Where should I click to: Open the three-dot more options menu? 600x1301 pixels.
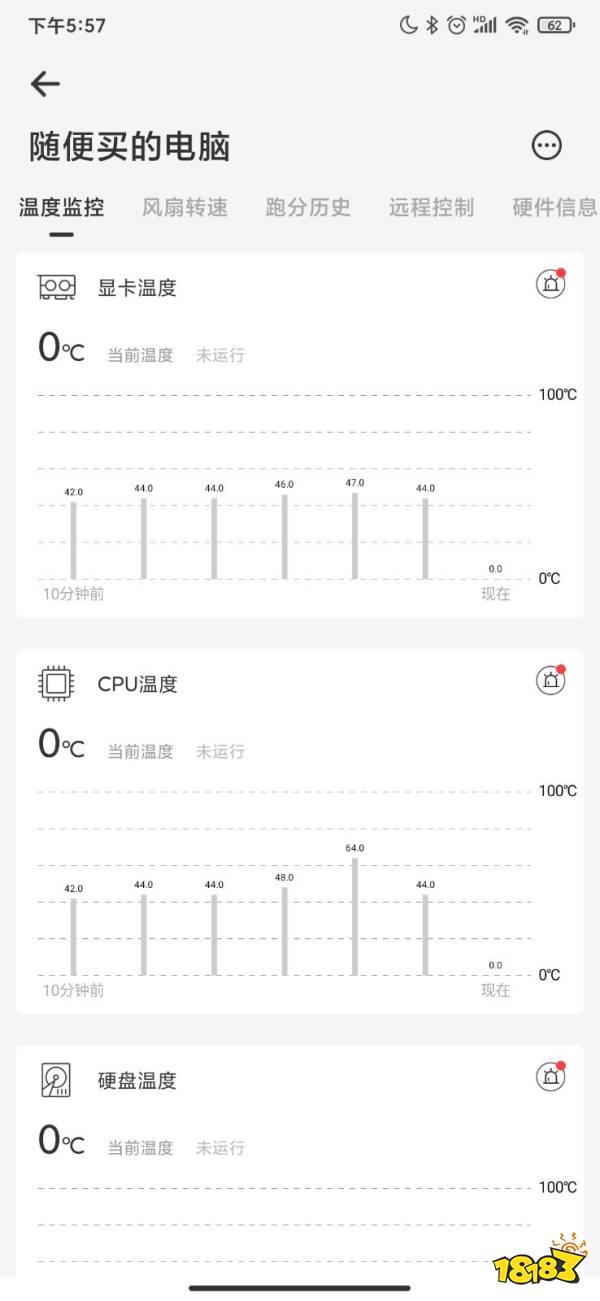(x=546, y=146)
